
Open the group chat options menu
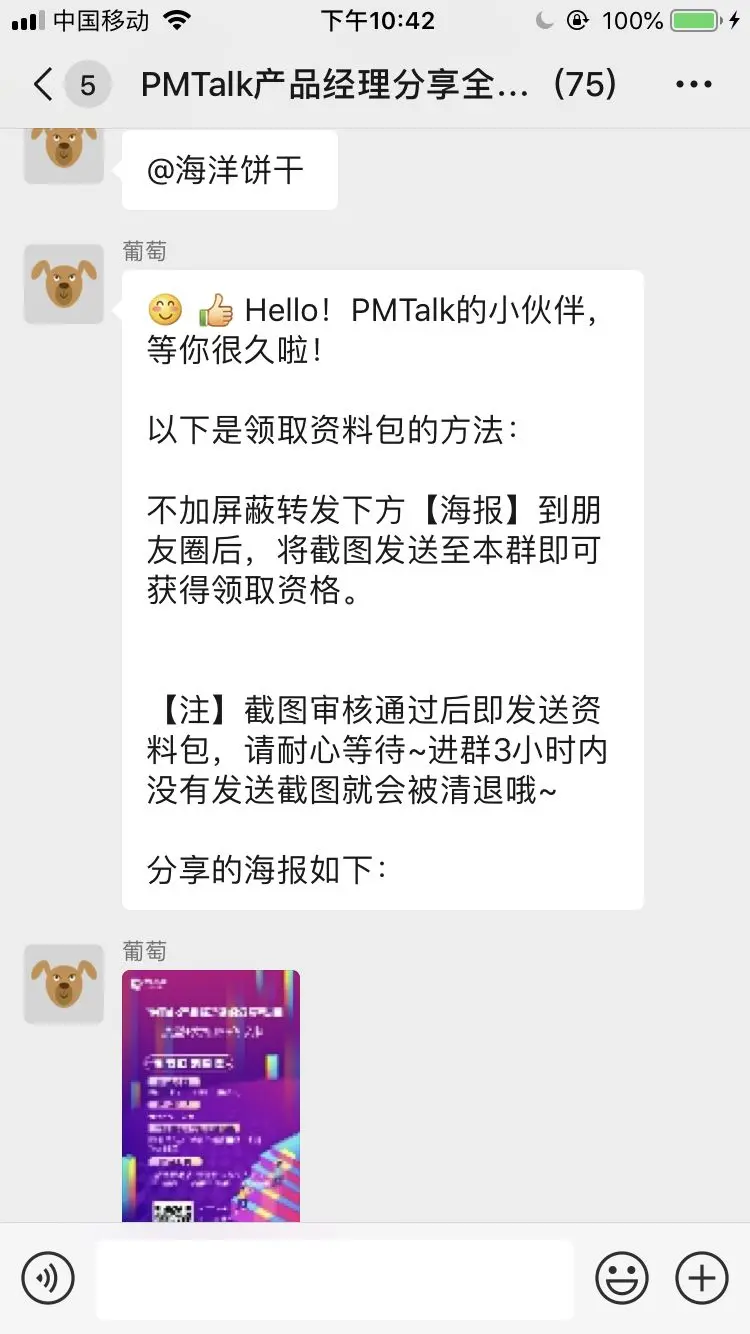[x=693, y=85]
